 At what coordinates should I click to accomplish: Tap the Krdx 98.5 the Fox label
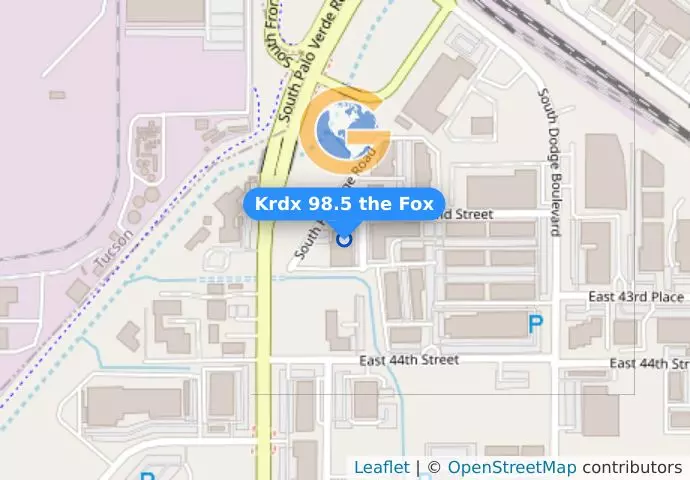344,204
